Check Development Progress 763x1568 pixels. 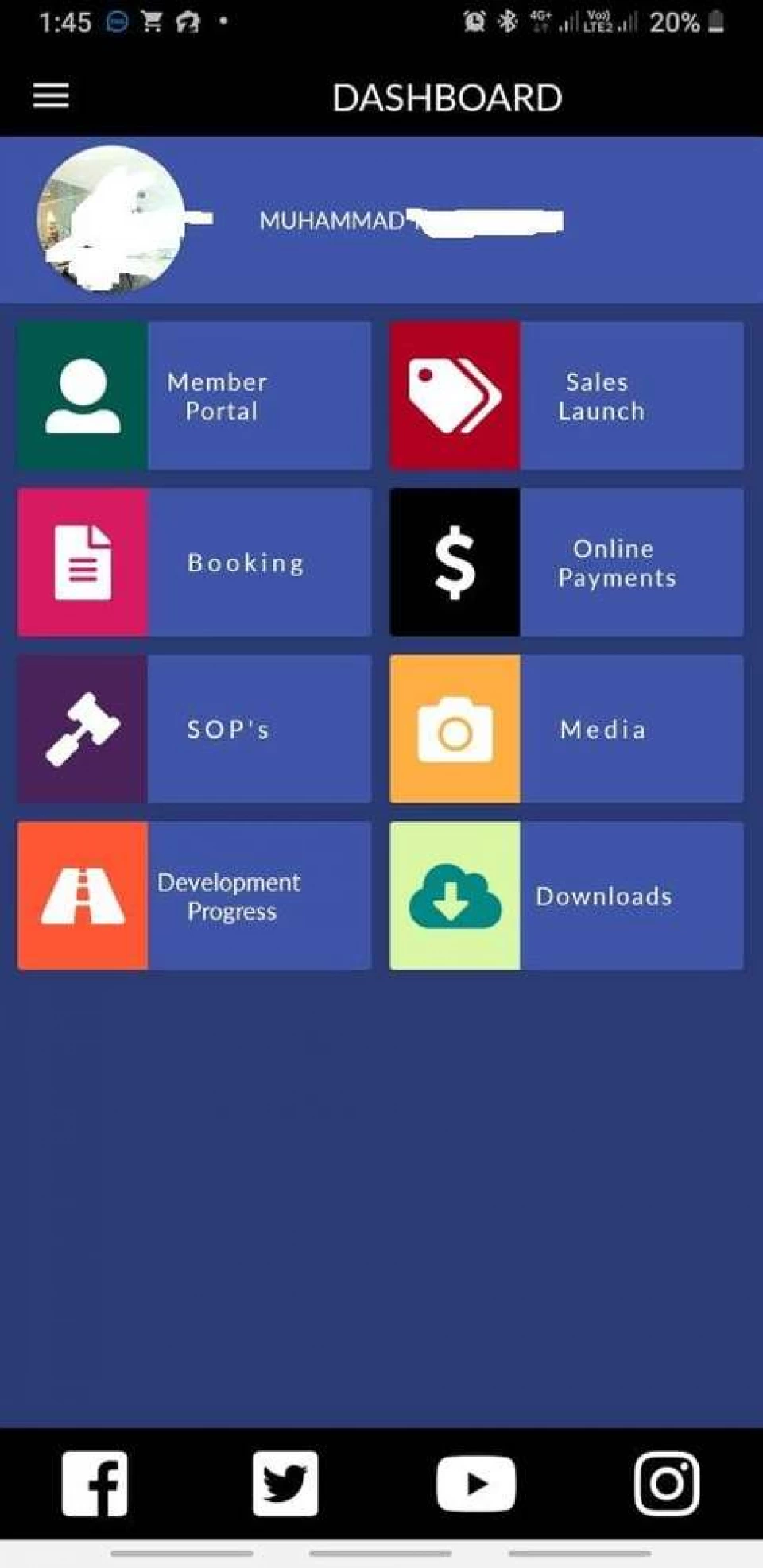pos(194,896)
